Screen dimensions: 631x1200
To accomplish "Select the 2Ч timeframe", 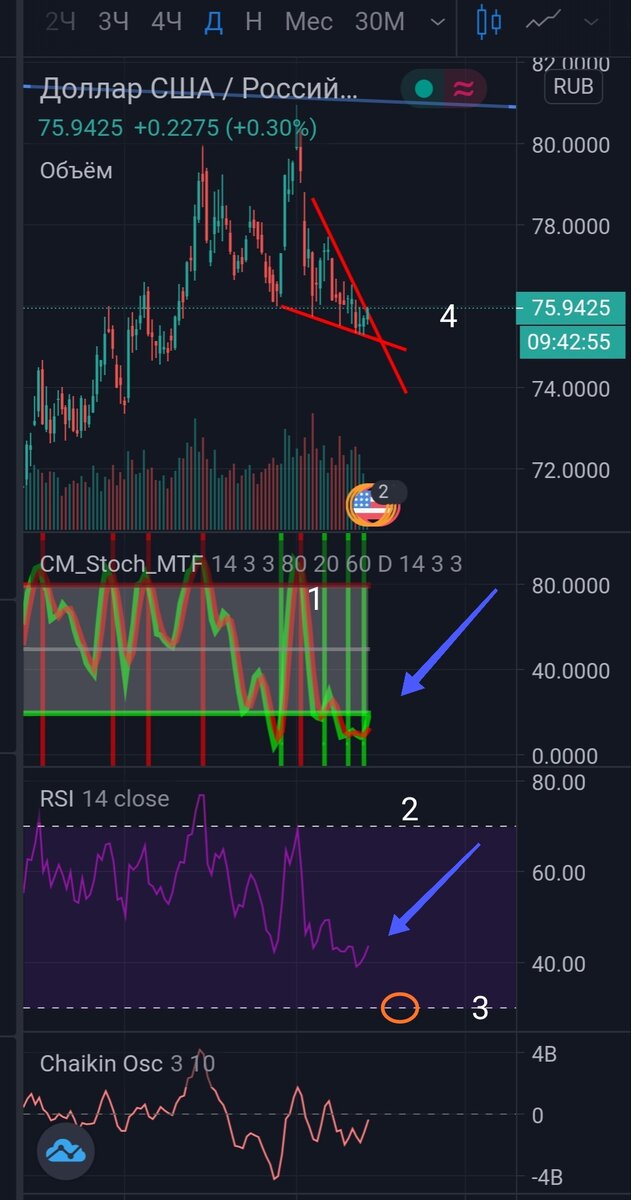I will [x=61, y=21].
